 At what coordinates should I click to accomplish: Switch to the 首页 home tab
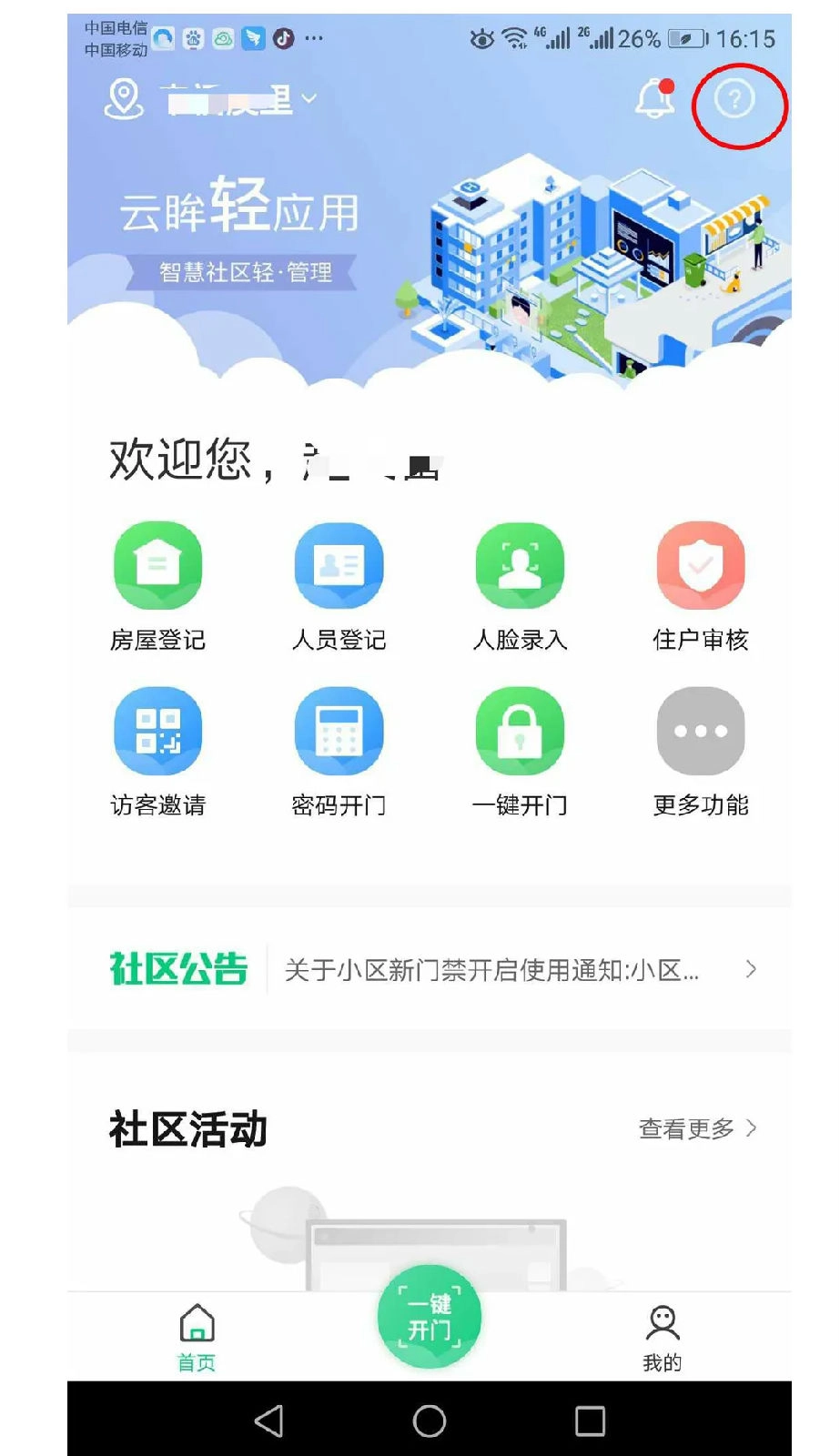point(197,1336)
